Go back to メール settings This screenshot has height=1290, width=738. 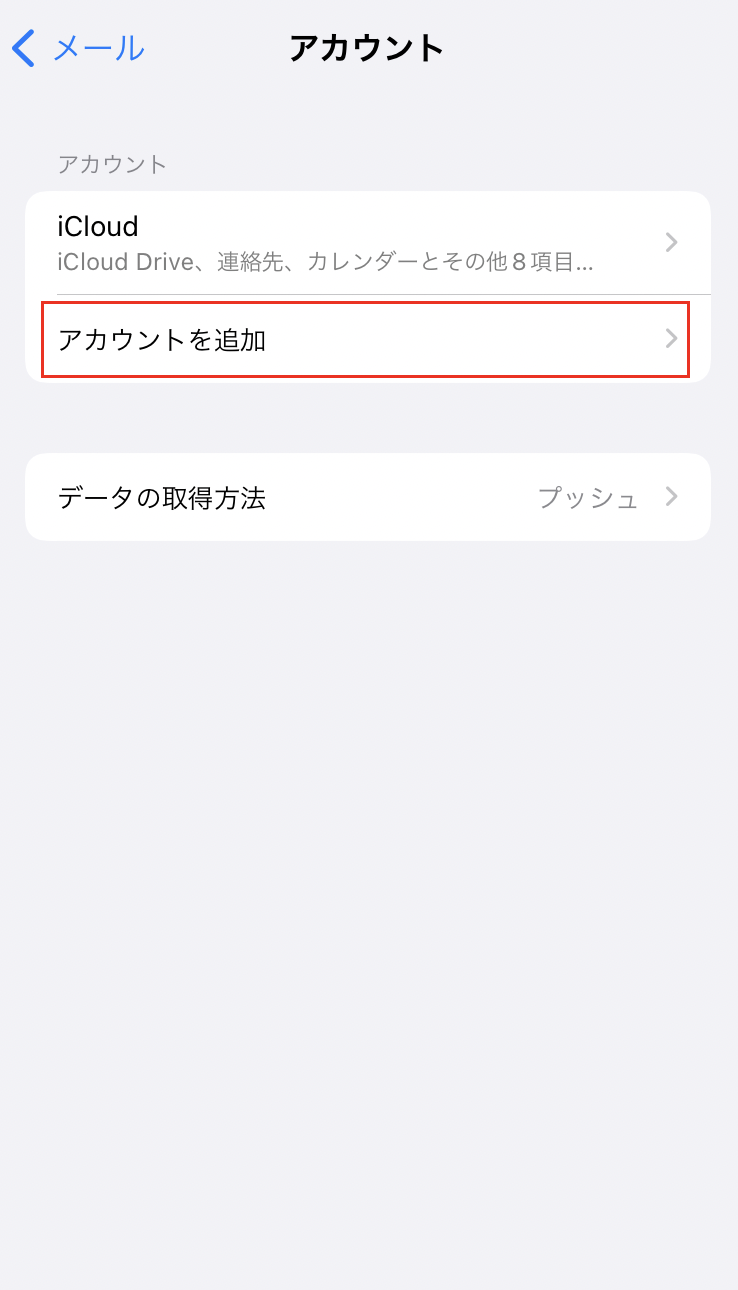point(78,48)
